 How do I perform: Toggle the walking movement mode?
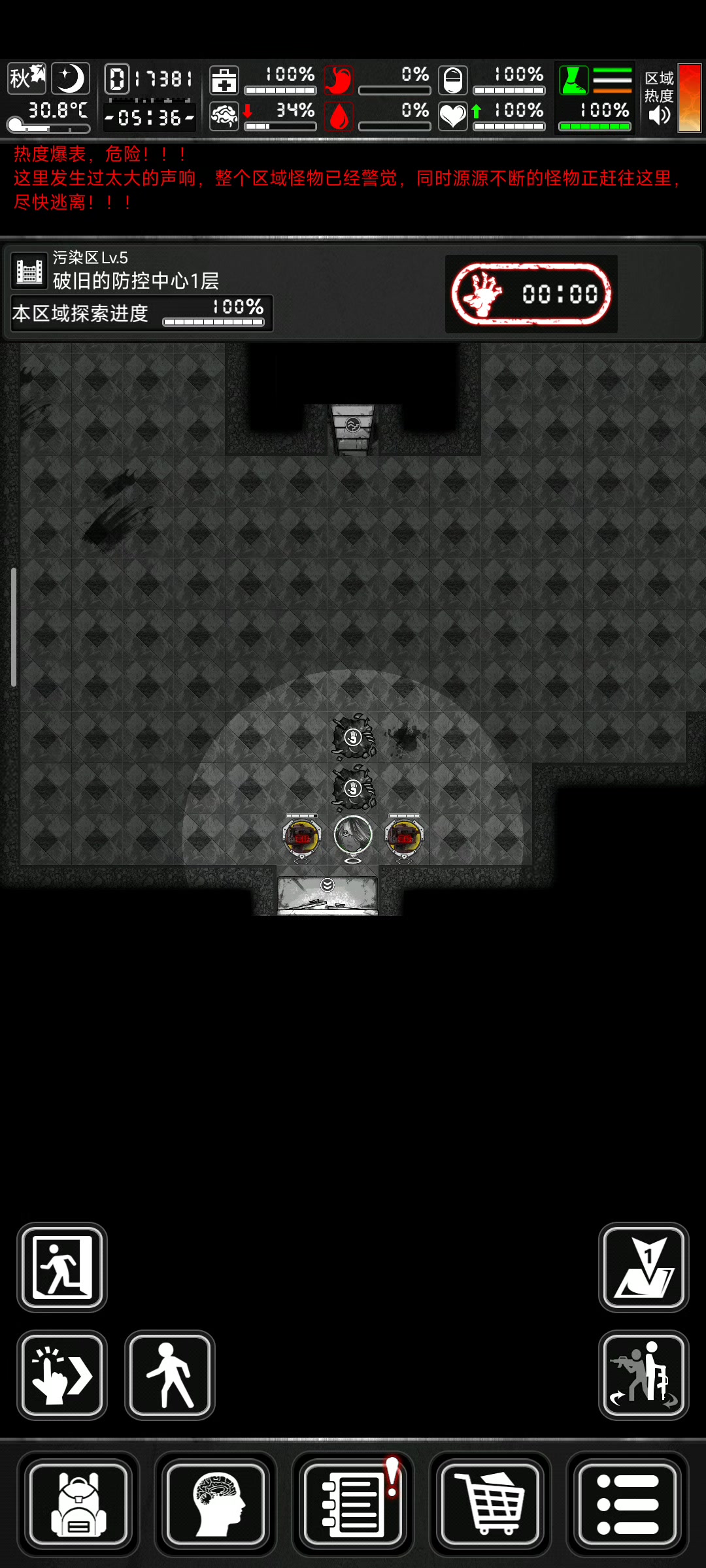click(x=170, y=1375)
